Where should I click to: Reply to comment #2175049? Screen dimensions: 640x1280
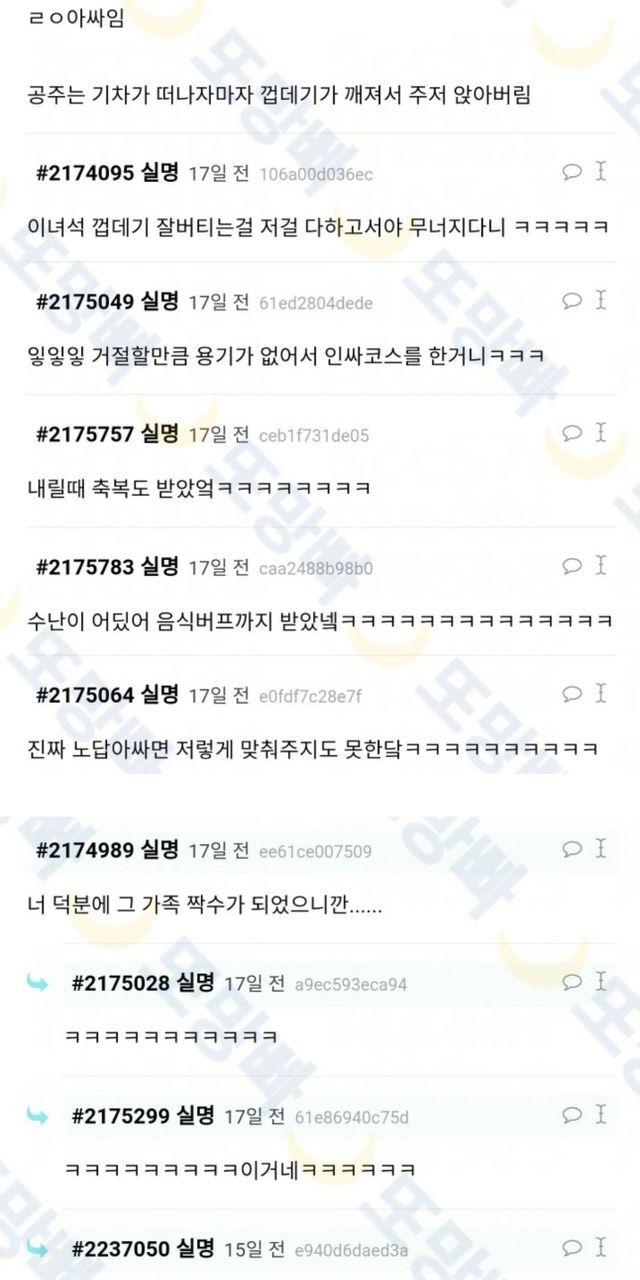click(x=572, y=300)
